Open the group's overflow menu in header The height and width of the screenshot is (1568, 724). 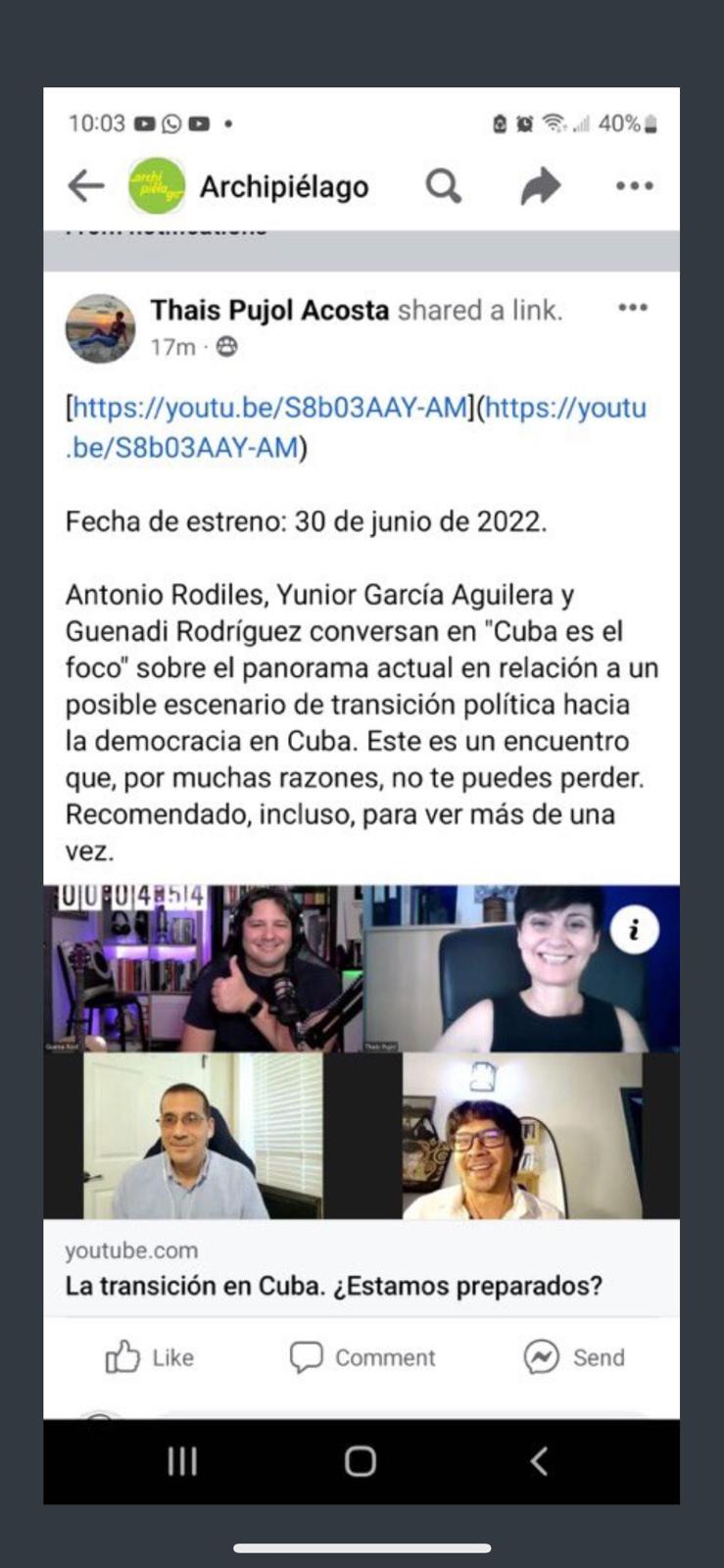tap(634, 185)
